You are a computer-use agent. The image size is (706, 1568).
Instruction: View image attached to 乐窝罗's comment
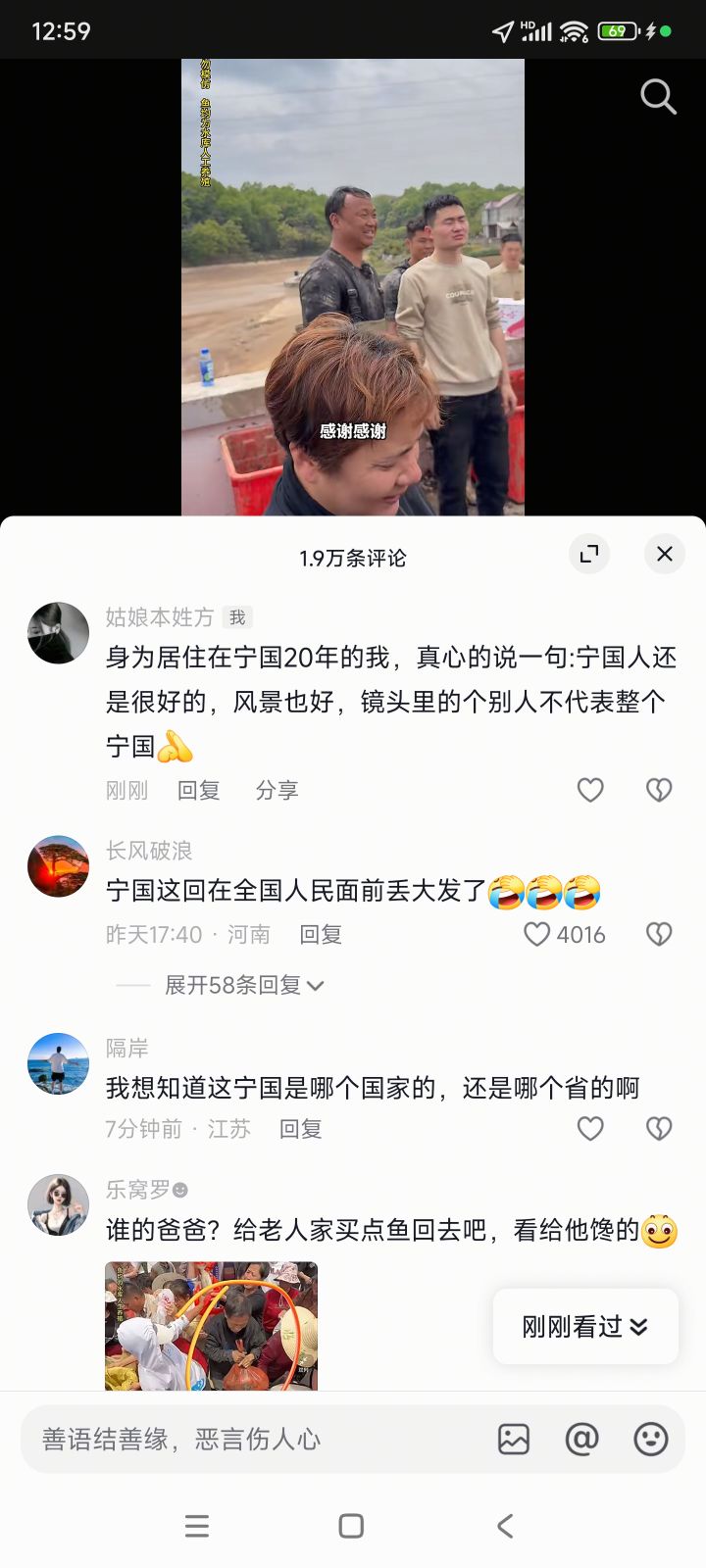click(211, 1325)
